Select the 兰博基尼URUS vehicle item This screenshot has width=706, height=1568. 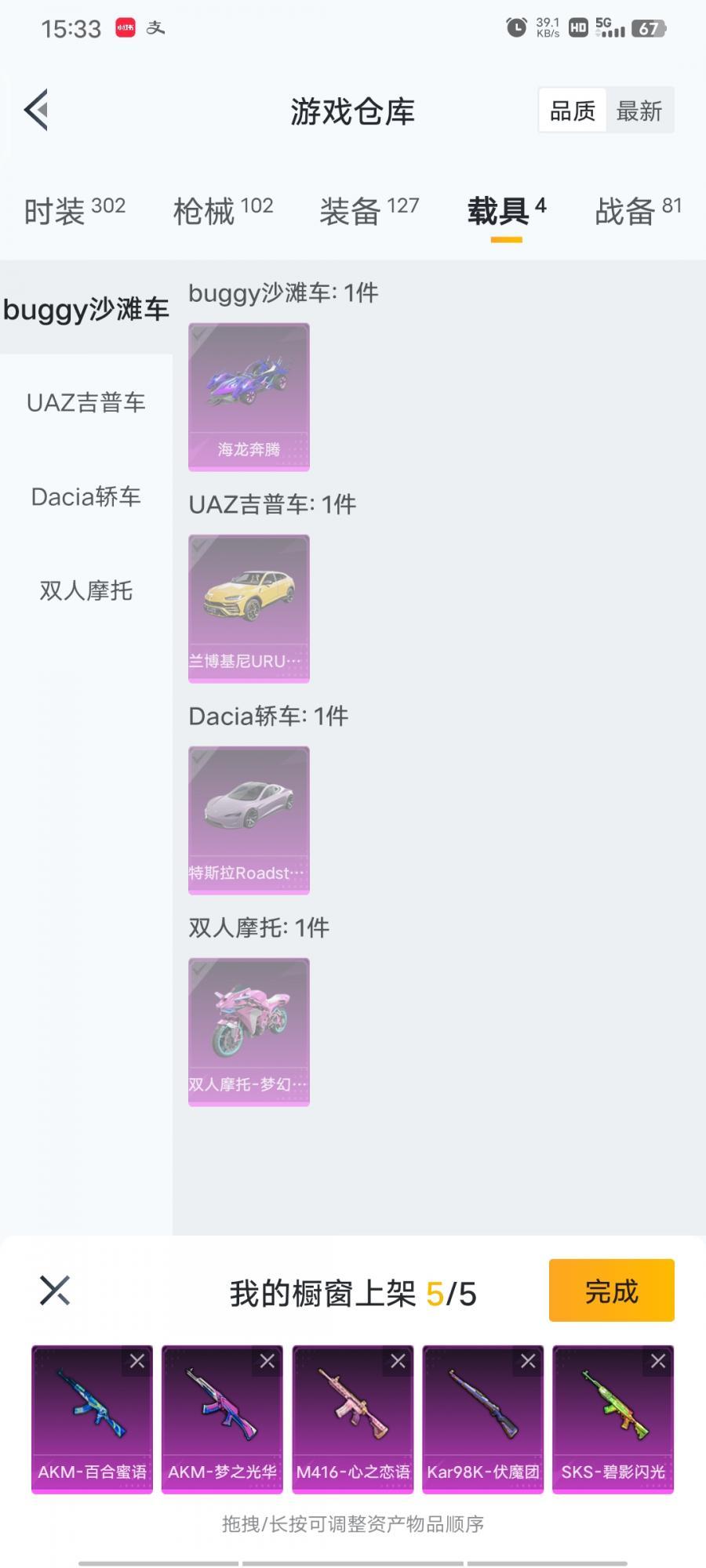click(x=249, y=608)
